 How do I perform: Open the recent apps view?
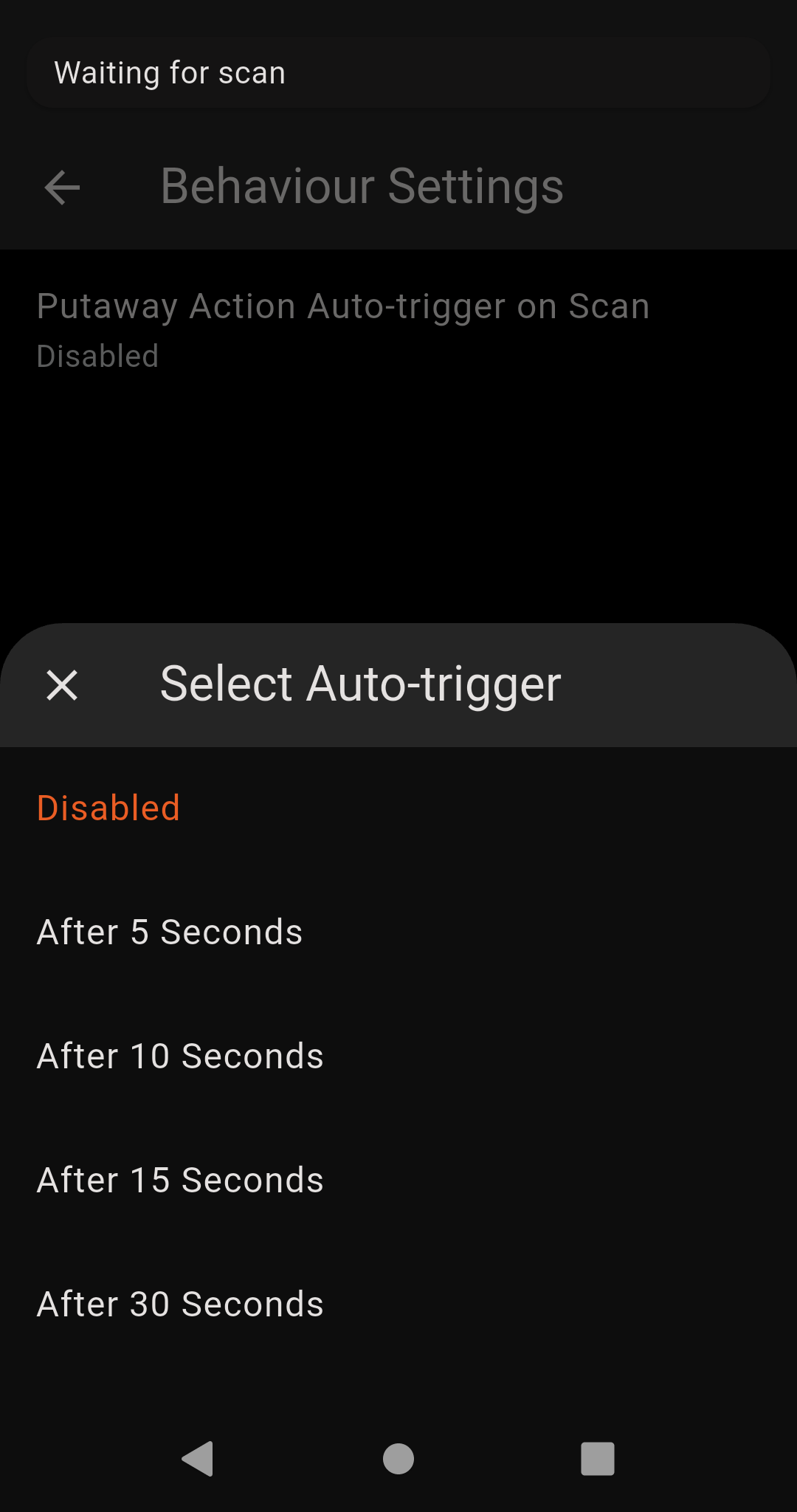(598, 1459)
